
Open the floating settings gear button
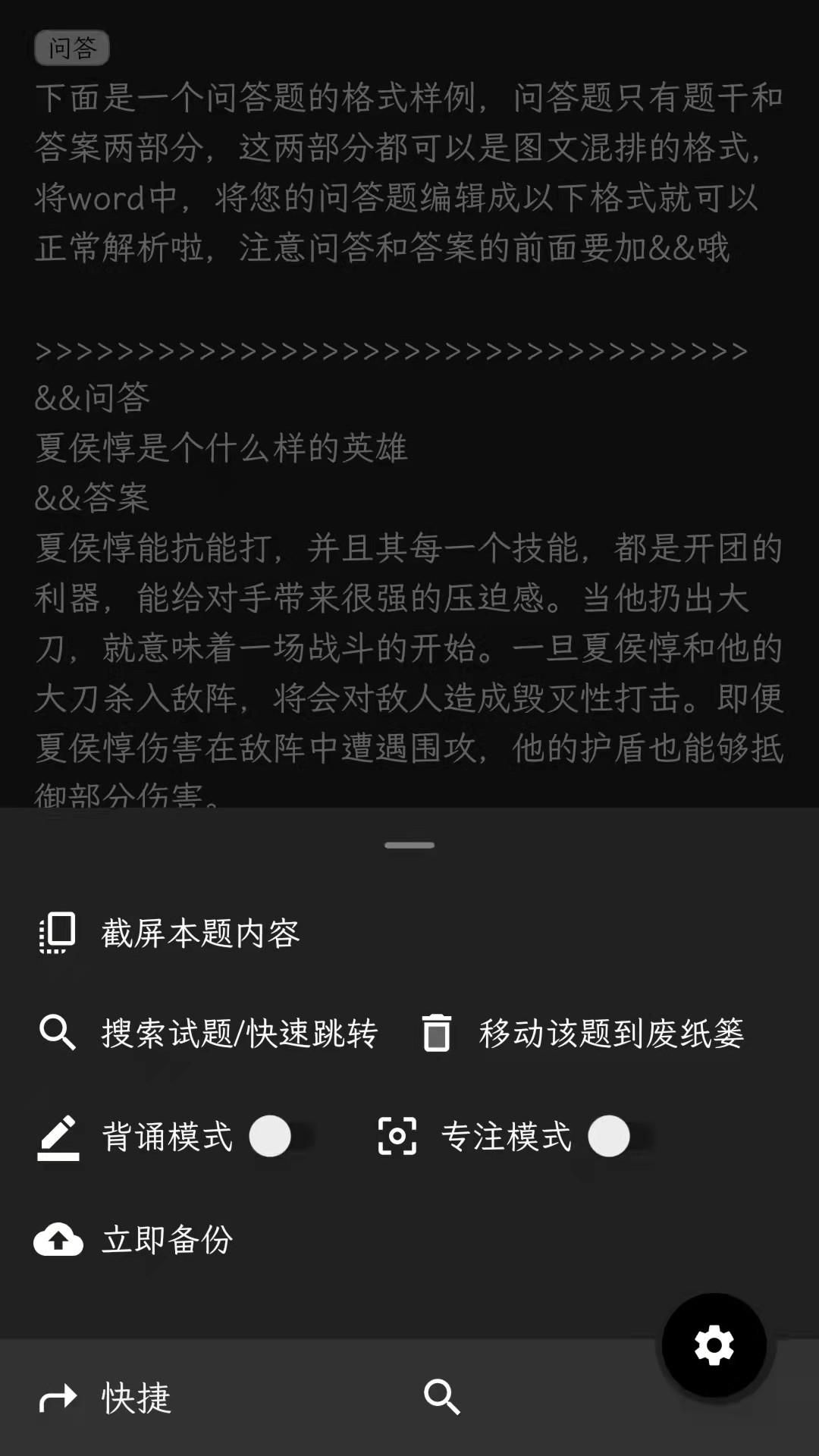coord(714,1345)
